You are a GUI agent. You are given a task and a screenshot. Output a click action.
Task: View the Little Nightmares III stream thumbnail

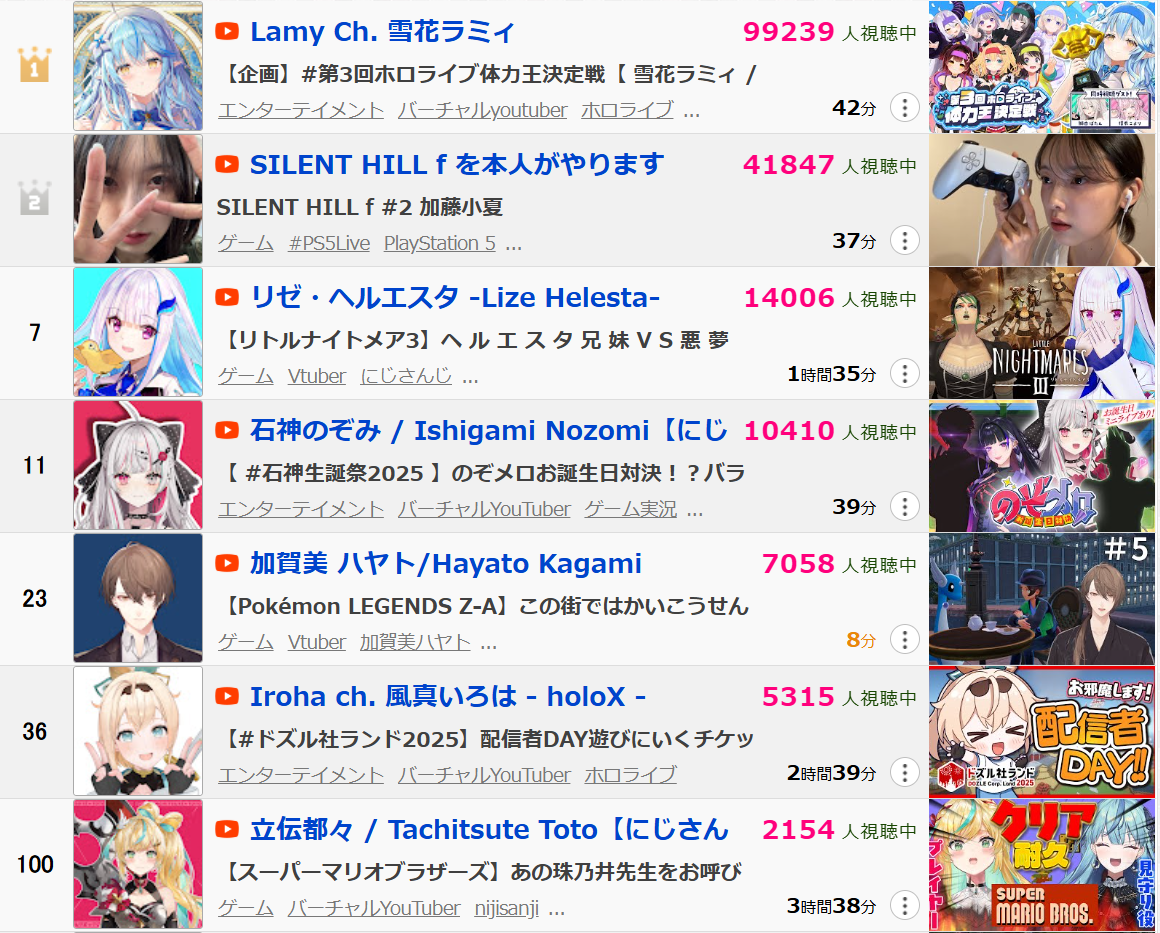pos(1042,333)
